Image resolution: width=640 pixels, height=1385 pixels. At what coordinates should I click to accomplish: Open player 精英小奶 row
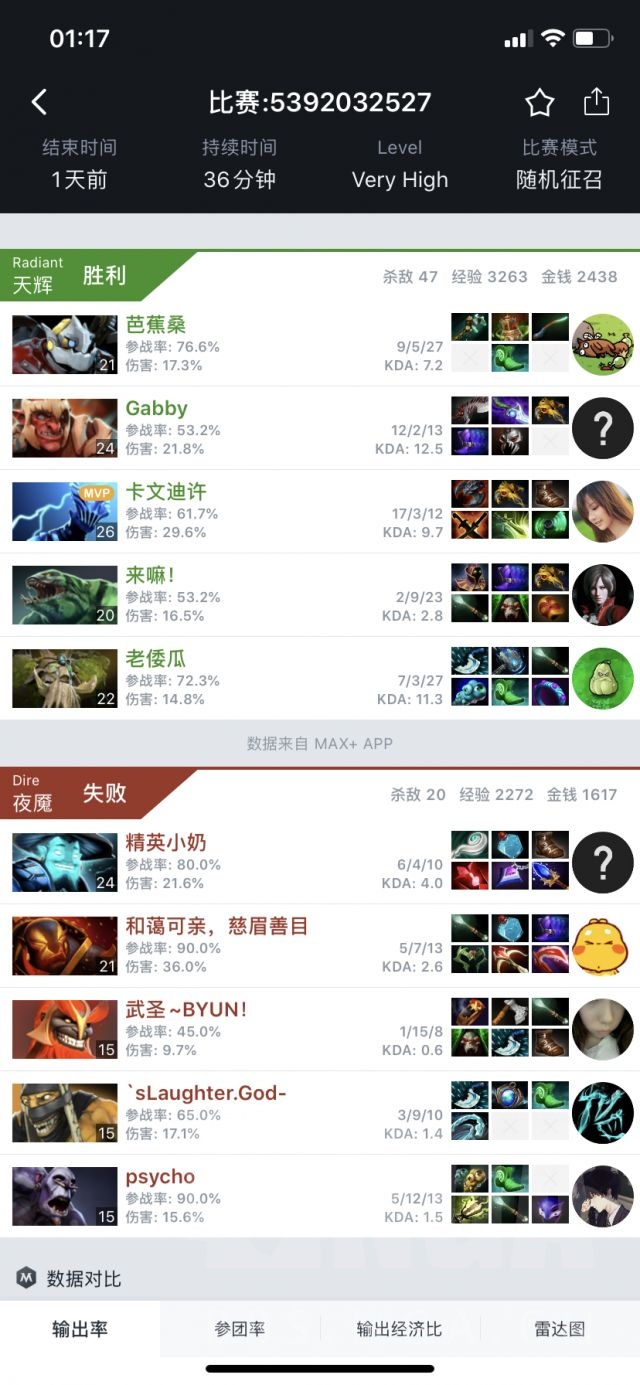click(x=320, y=862)
